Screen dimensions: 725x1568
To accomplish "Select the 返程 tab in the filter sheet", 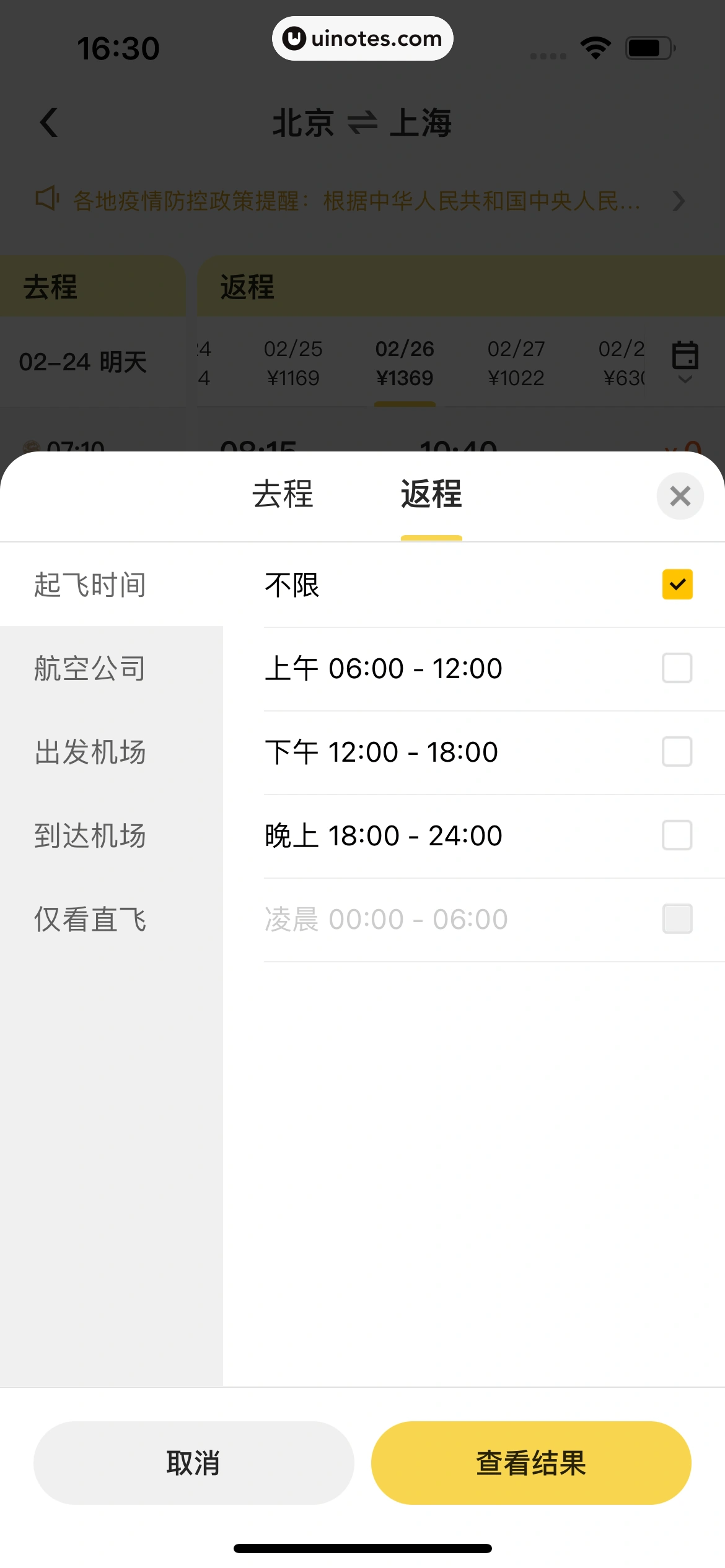I will pyautogui.click(x=431, y=495).
